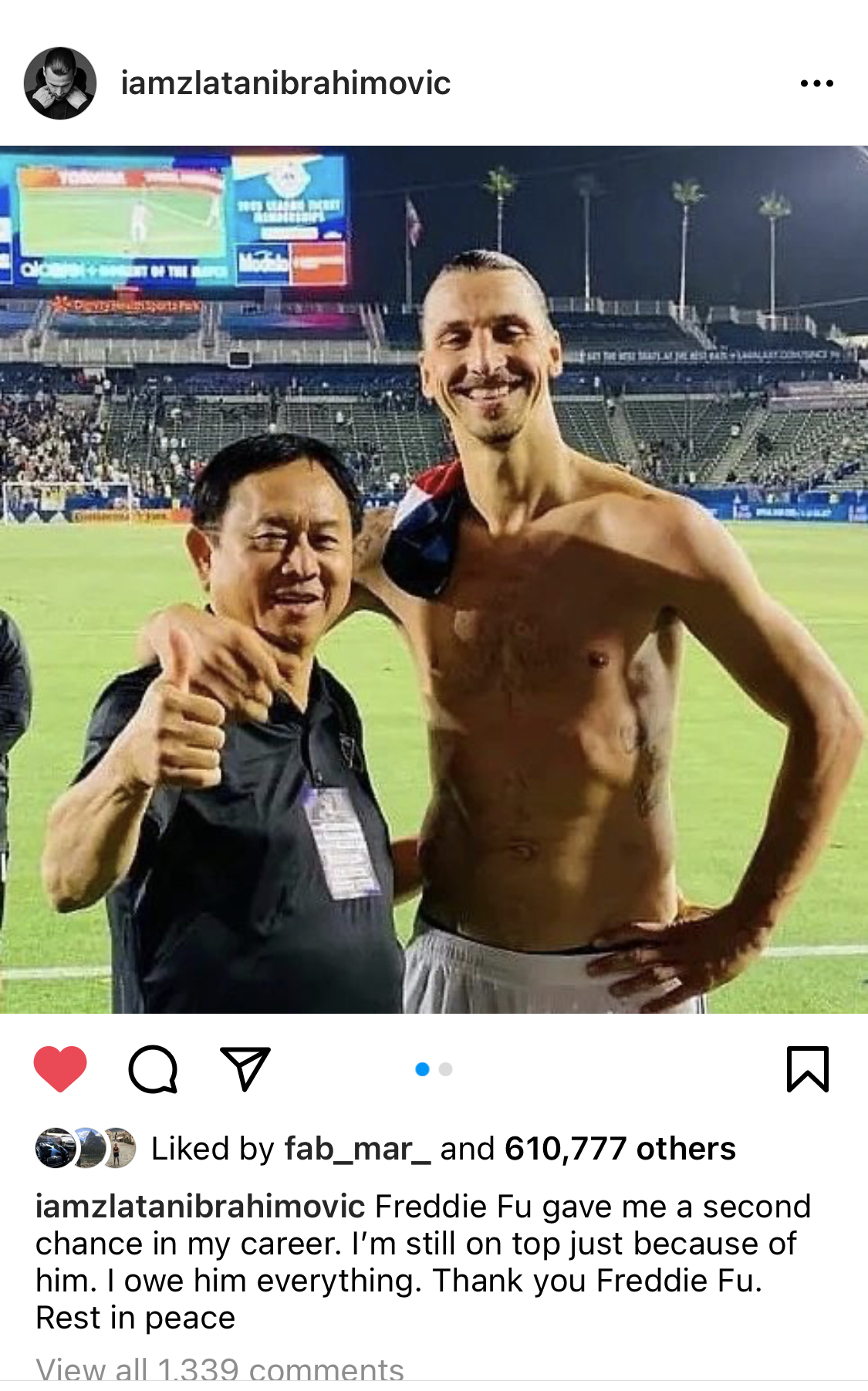The height and width of the screenshot is (1391, 868).
Task: Open iamzlatanibrahimovic username in the caption
Action: click(201, 1207)
